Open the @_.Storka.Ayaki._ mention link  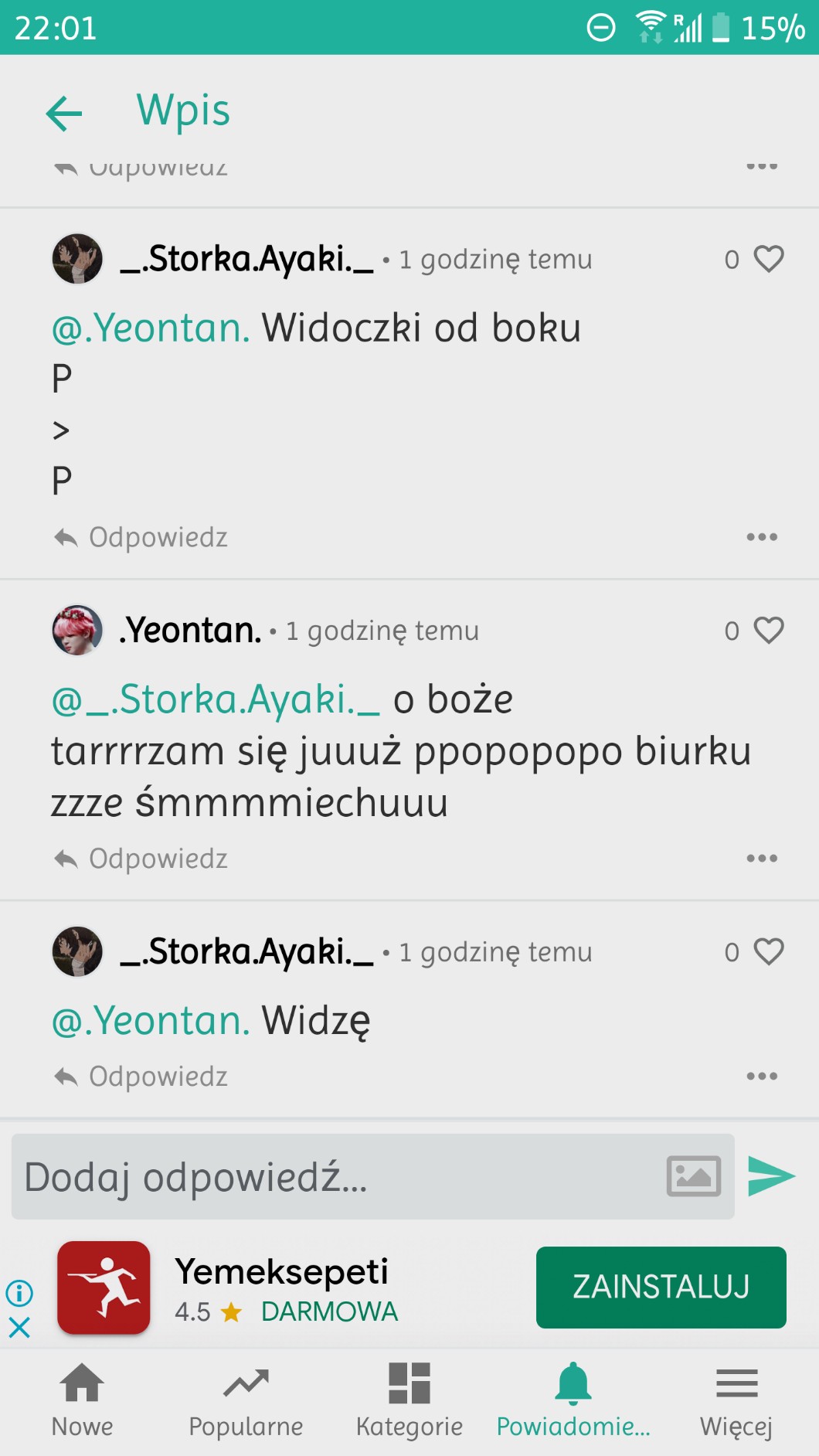(216, 700)
